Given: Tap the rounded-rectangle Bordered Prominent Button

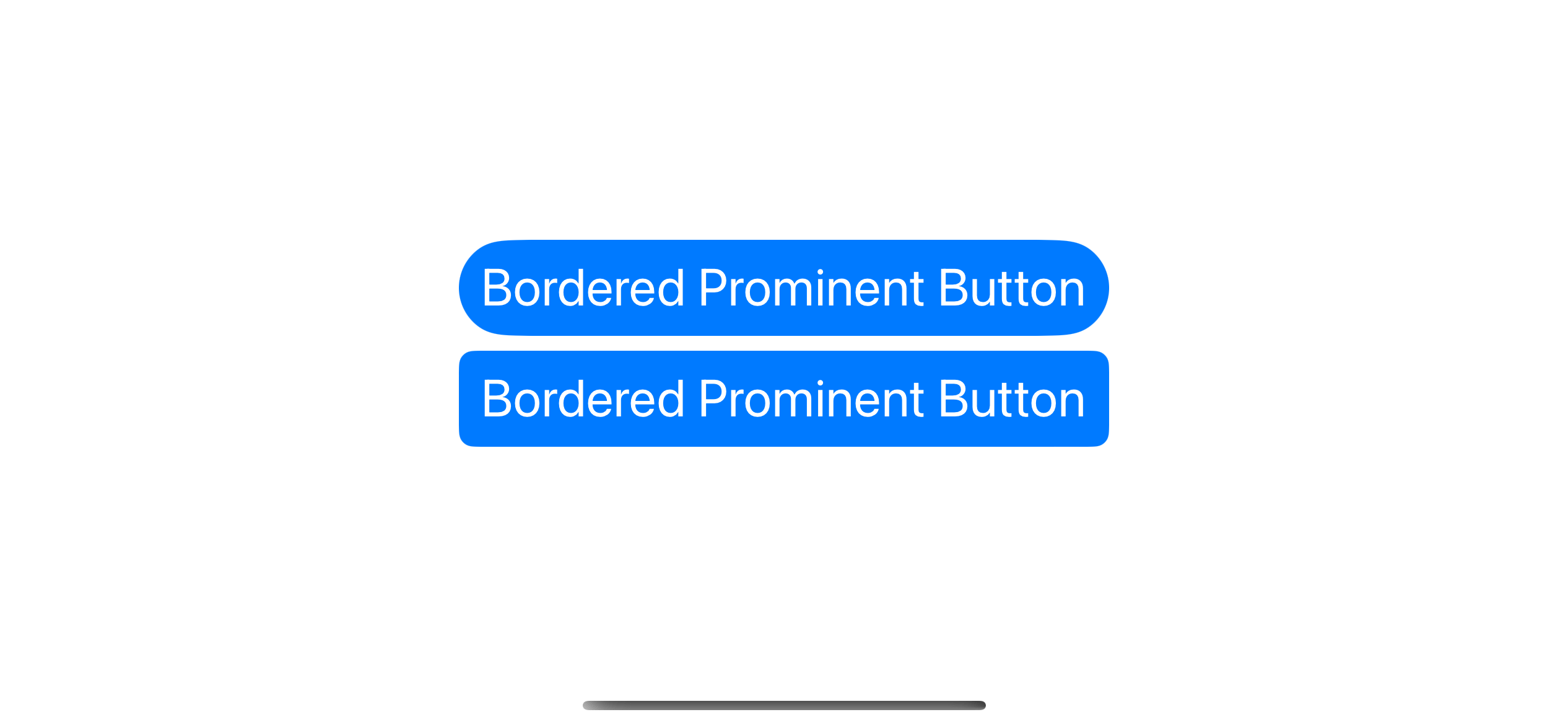Looking at the screenshot, I should click(783, 398).
